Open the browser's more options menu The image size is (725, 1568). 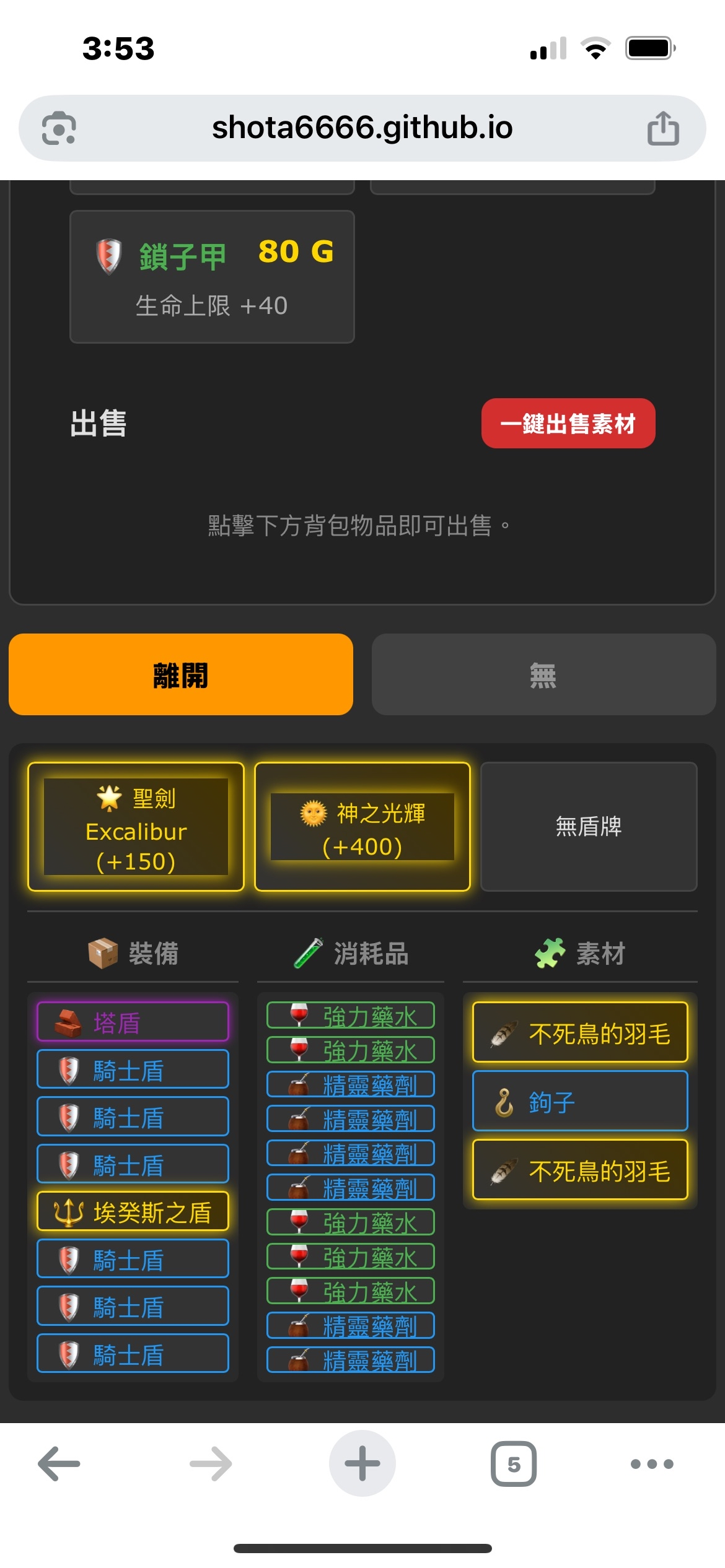coord(651,1464)
